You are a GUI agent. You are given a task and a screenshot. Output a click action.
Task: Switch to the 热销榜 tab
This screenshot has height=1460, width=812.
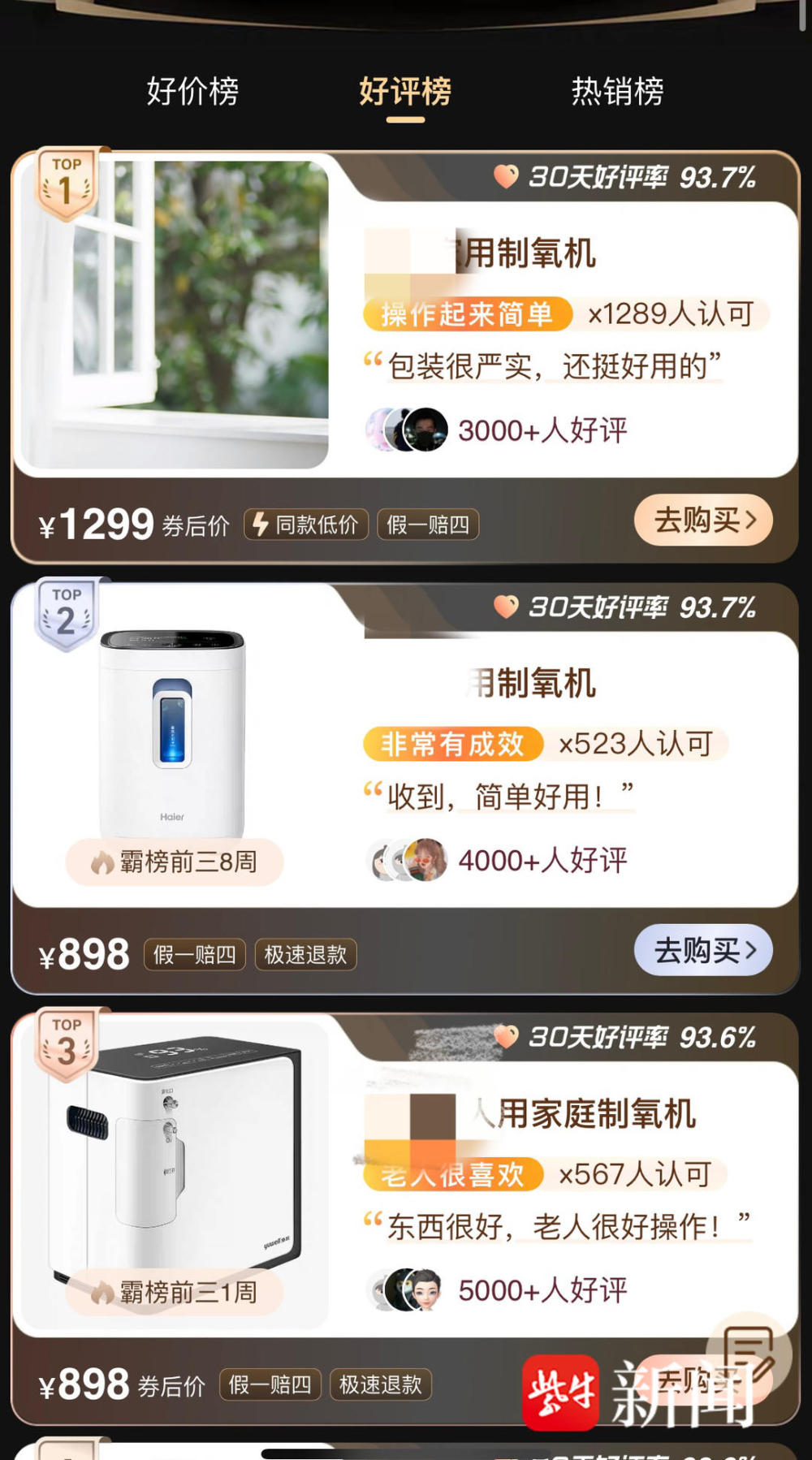click(619, 92)
